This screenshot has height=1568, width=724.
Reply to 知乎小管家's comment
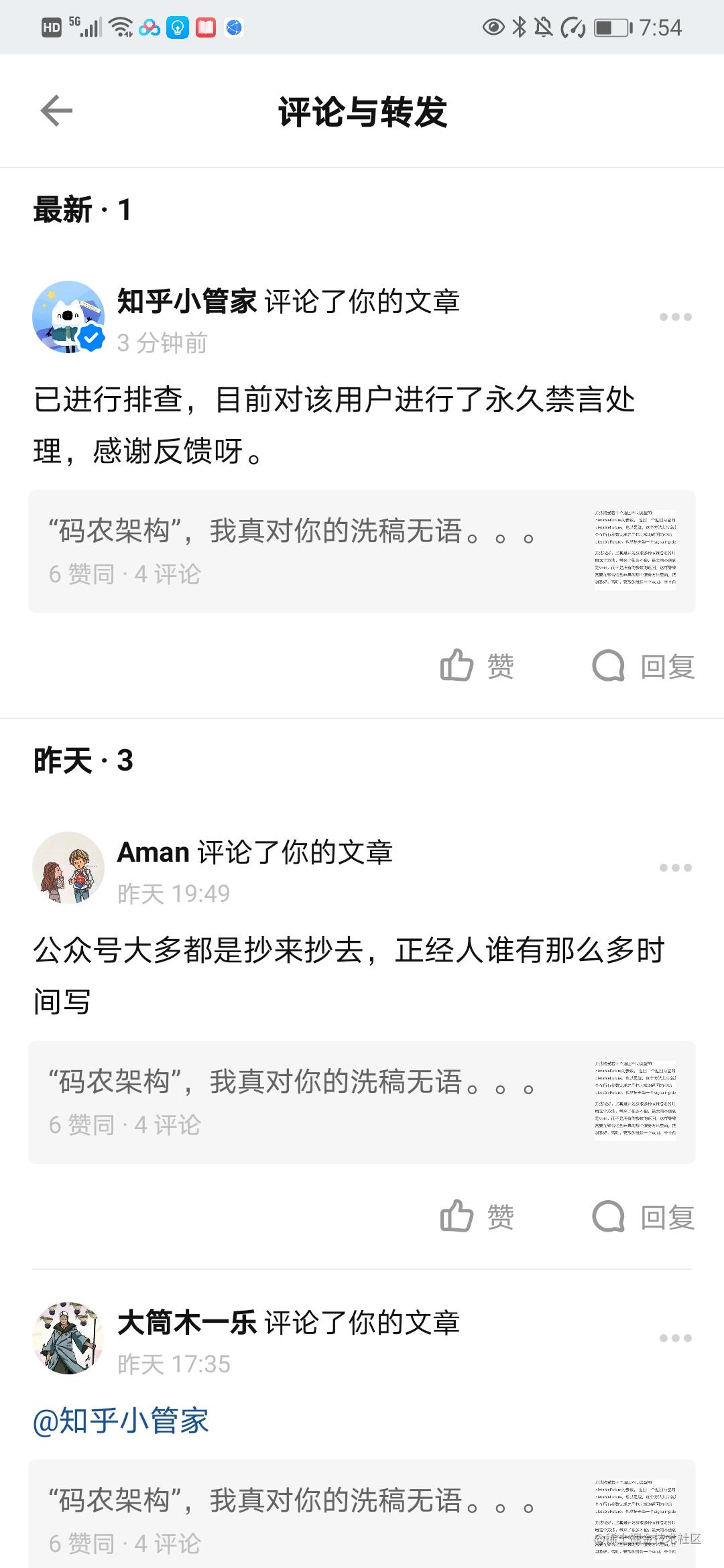coord(644,666)
